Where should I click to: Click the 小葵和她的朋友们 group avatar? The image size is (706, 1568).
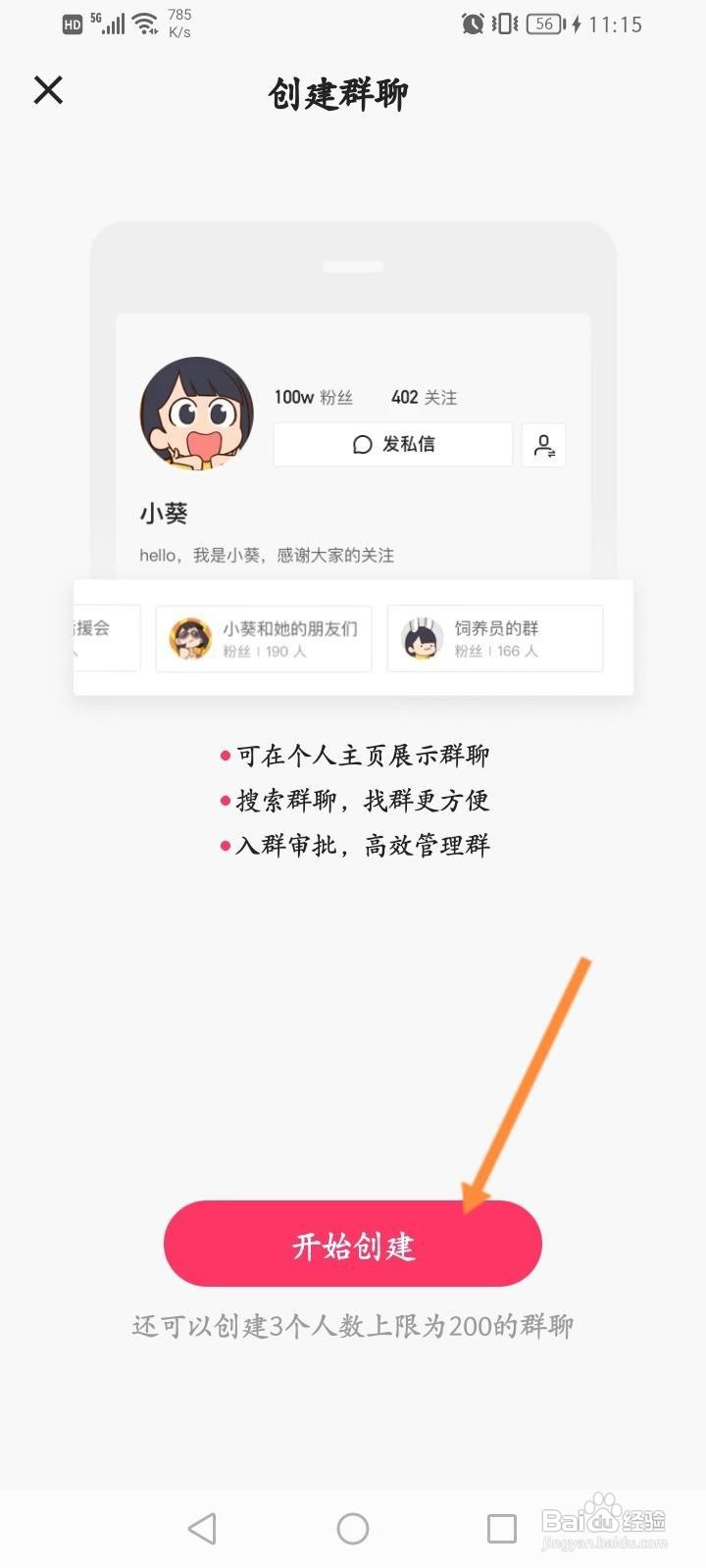(189, 638)
